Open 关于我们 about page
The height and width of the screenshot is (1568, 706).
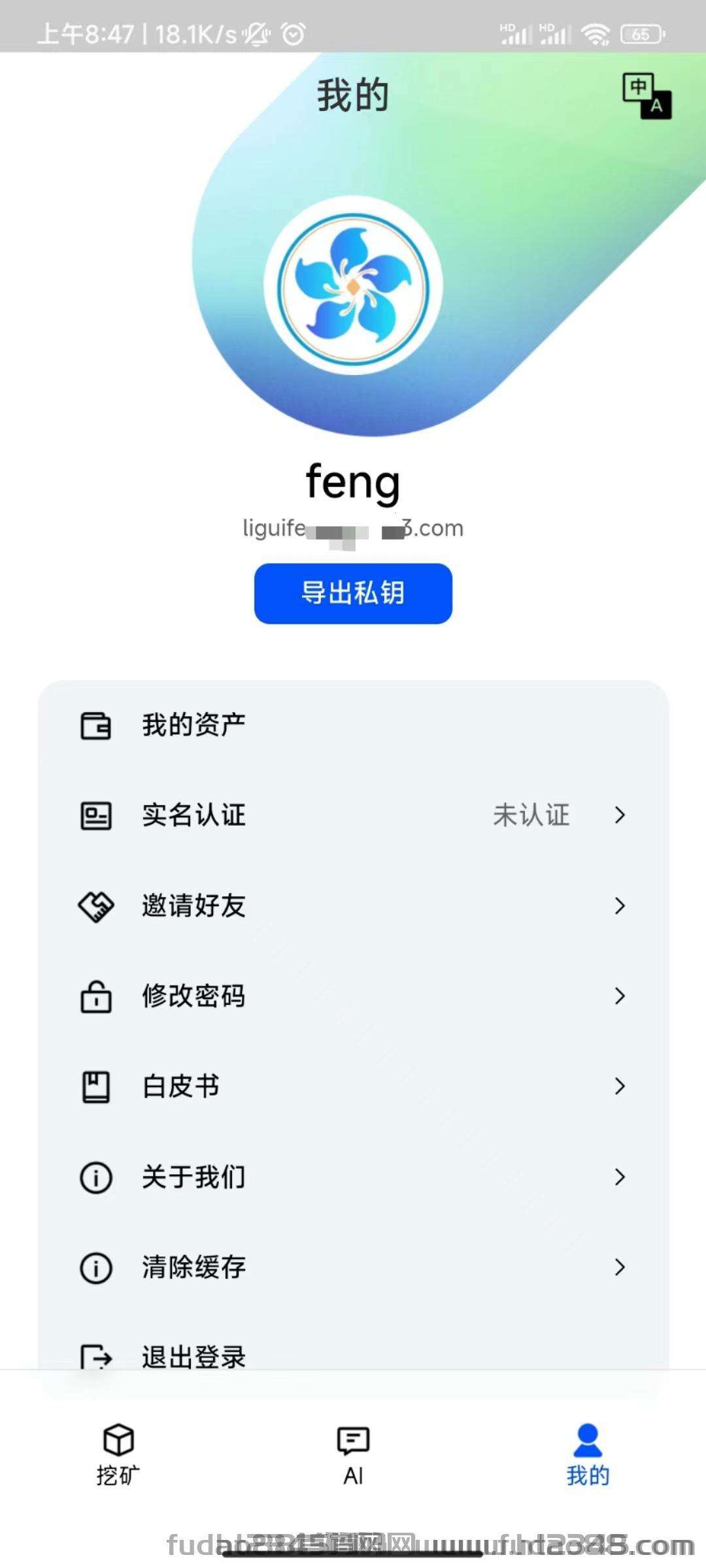[353, 1177]
